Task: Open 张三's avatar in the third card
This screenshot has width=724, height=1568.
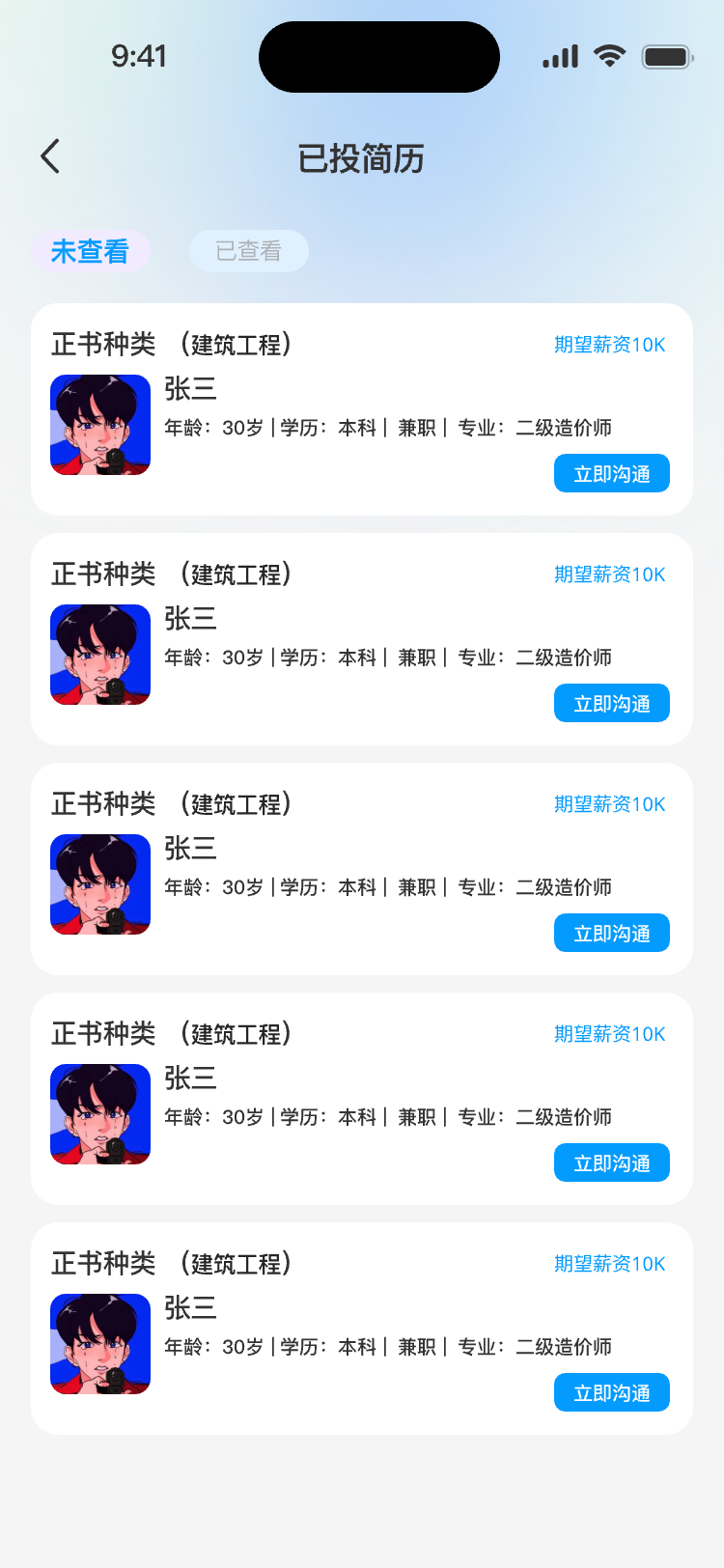Action: [100, 883]
